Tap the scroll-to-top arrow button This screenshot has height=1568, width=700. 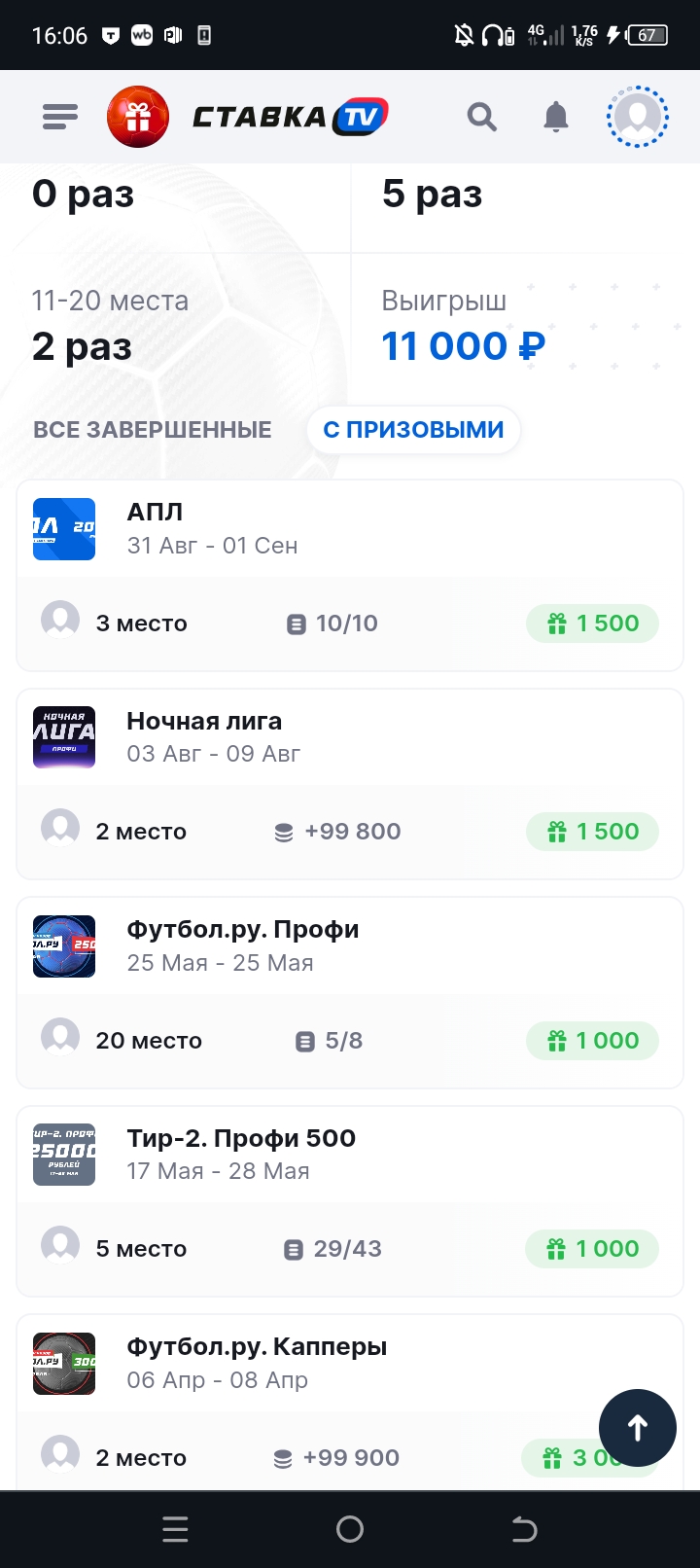click(x=638, y=1428)
